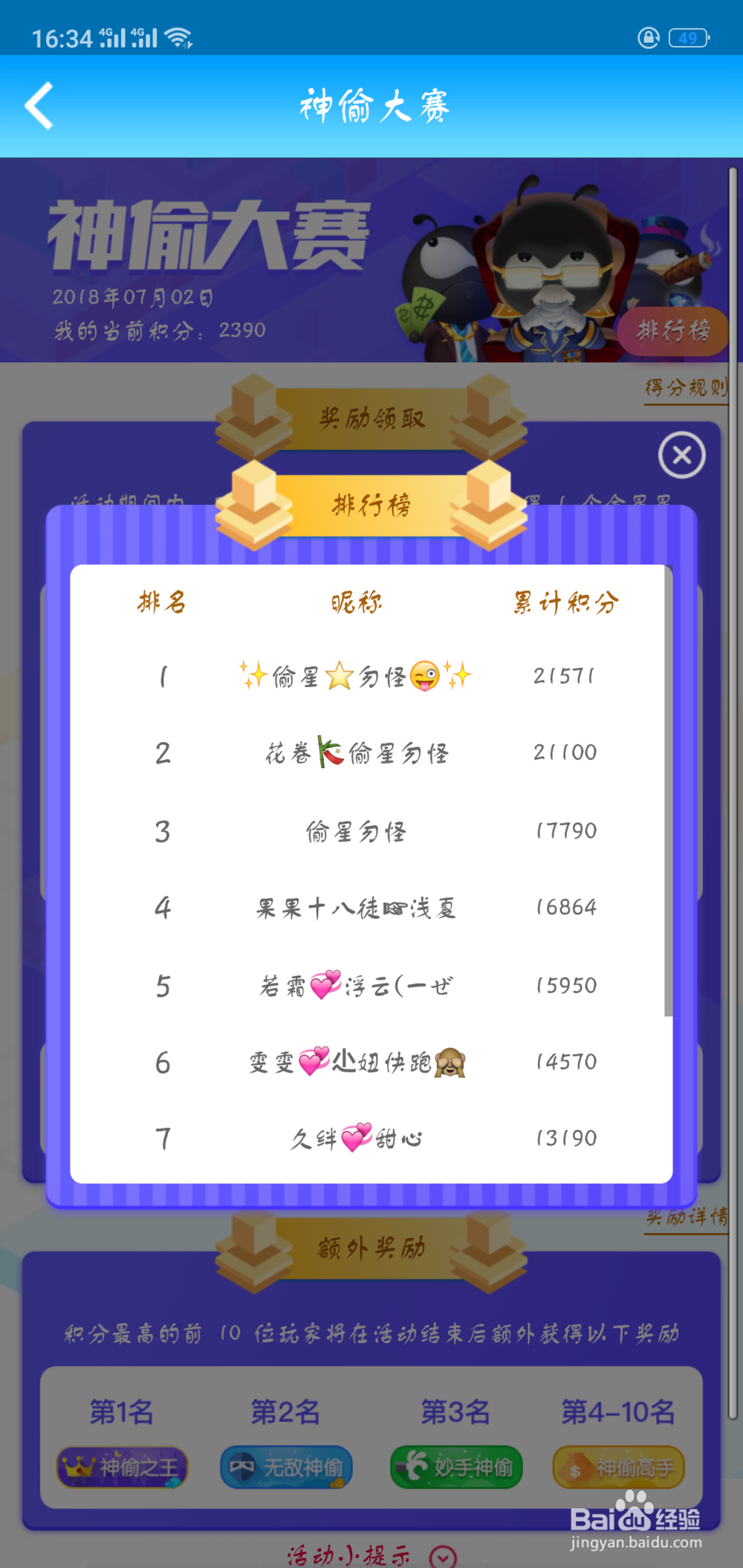This screenshot has height=1568, width=743.
Task: Tap the Wi-Fi icon in the status bar
Action: click(x=178, y=36)
